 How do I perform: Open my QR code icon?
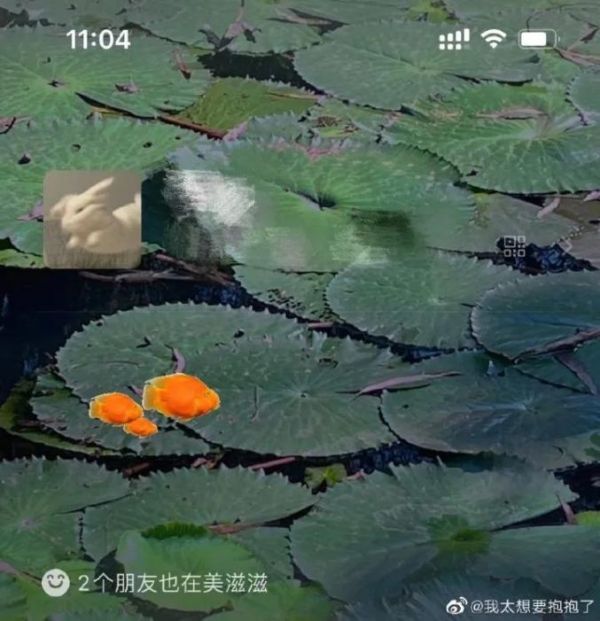pos(514,247)
